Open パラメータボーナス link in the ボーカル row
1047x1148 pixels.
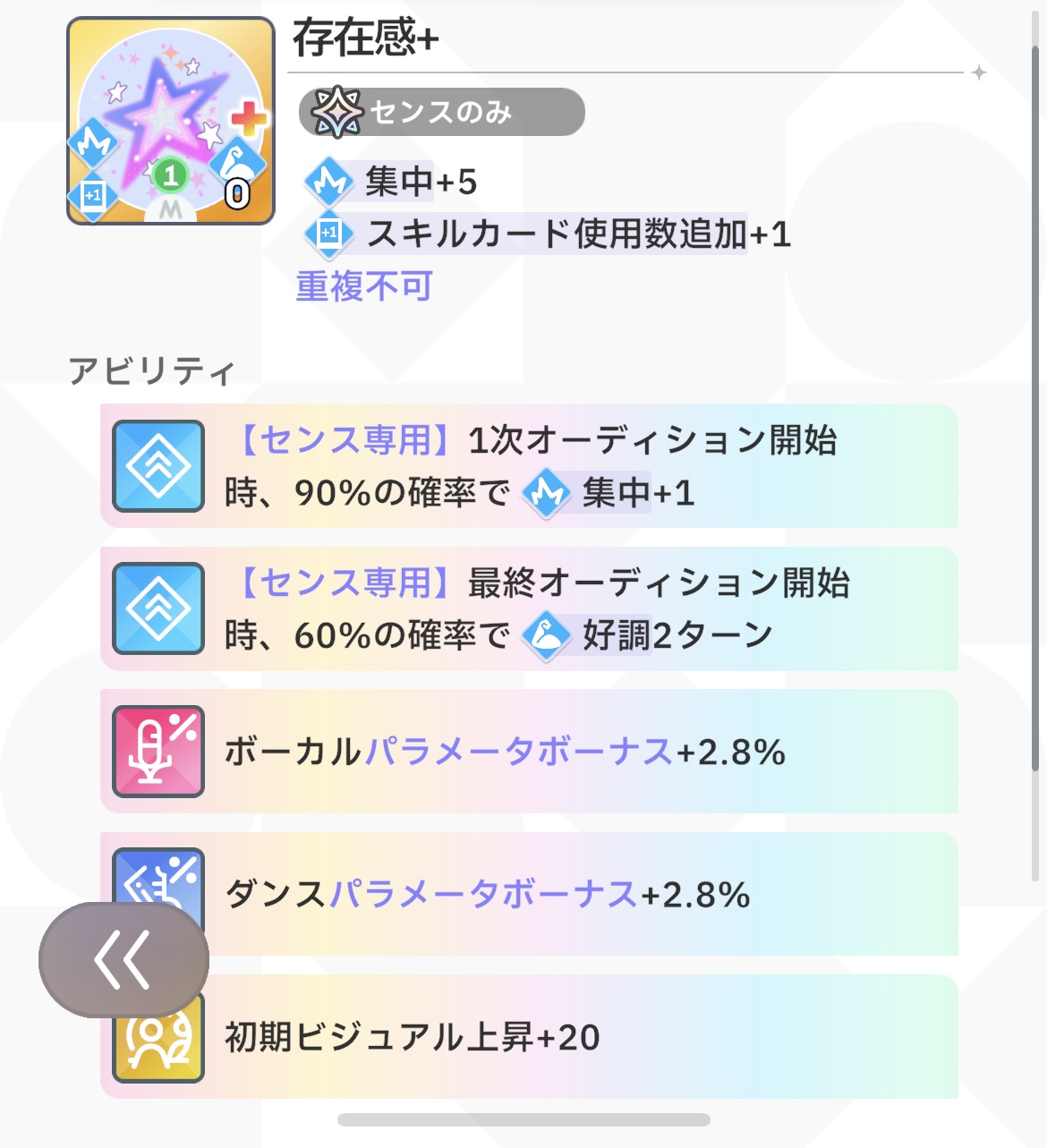pos(518,752)
